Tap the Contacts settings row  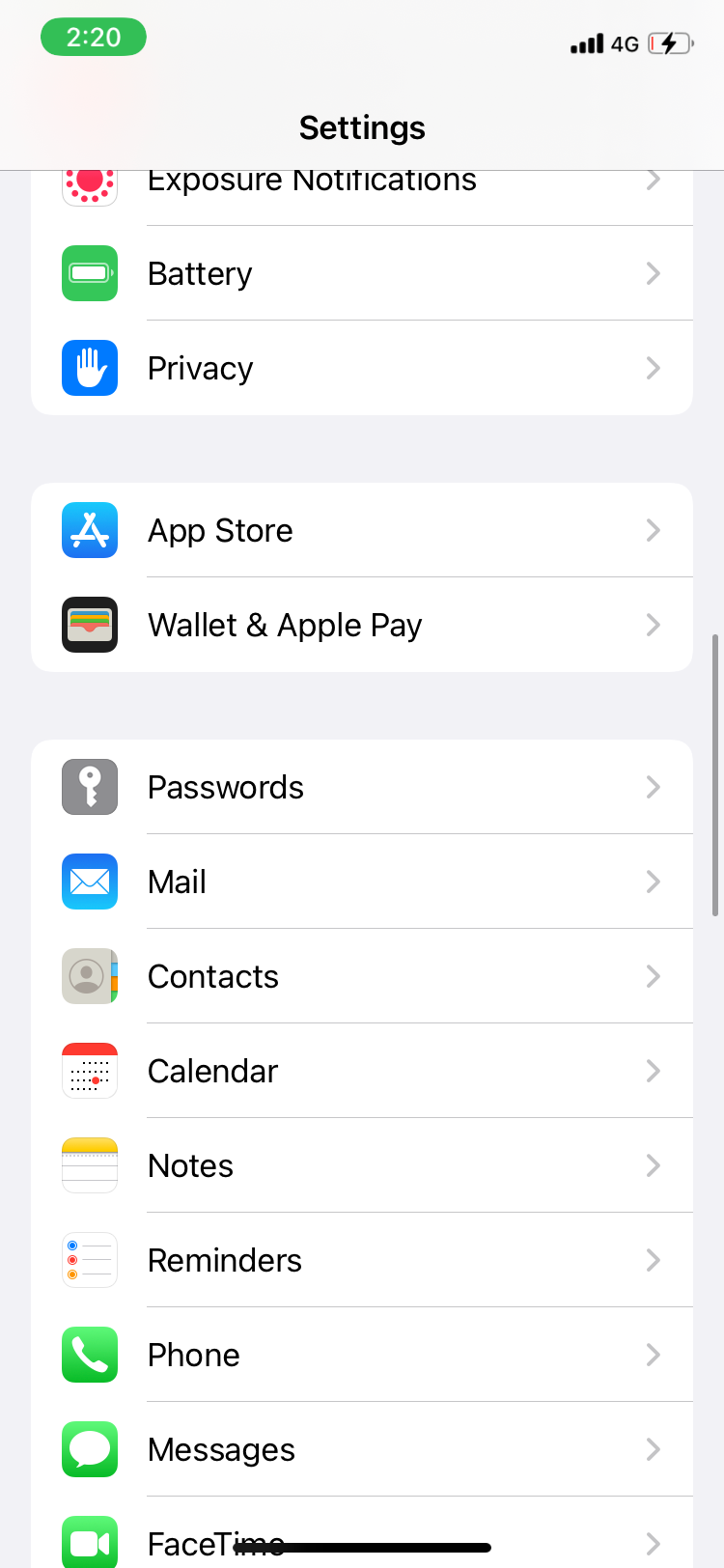pos(362,976)
